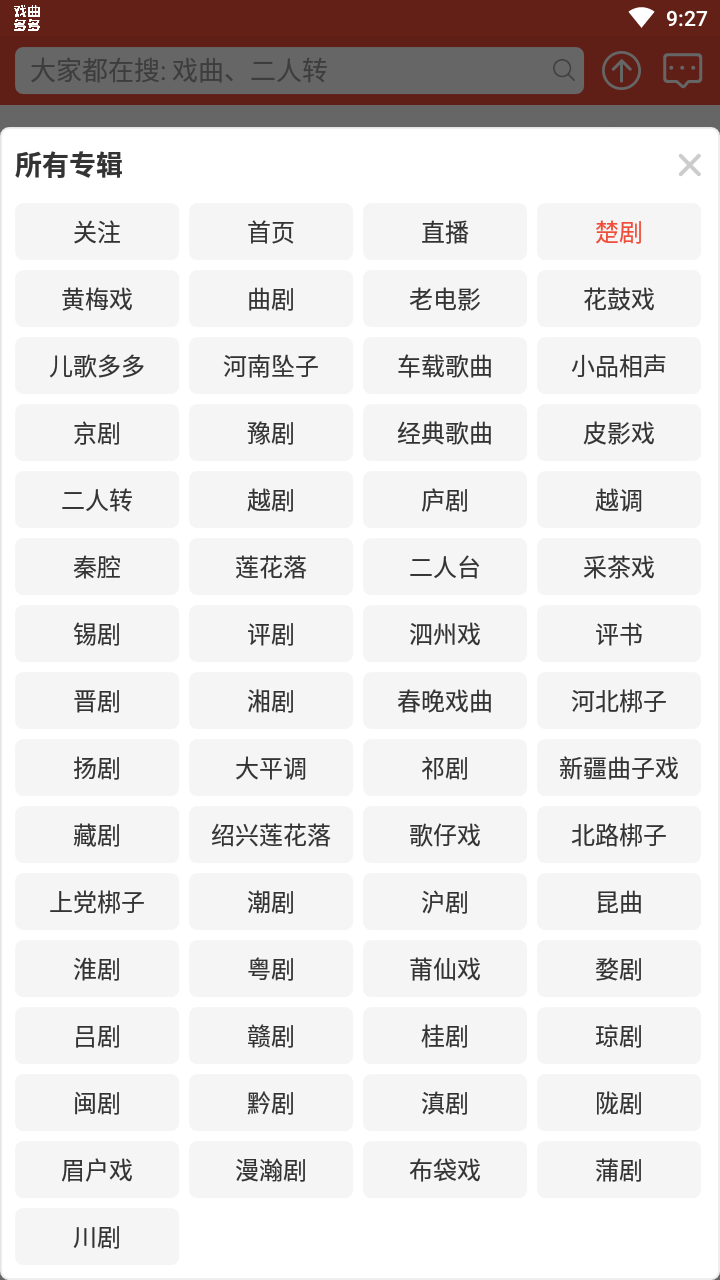This screenshot has height=1280, width=720.
Task: Select 老电影 category
Action: pos(445,299)
